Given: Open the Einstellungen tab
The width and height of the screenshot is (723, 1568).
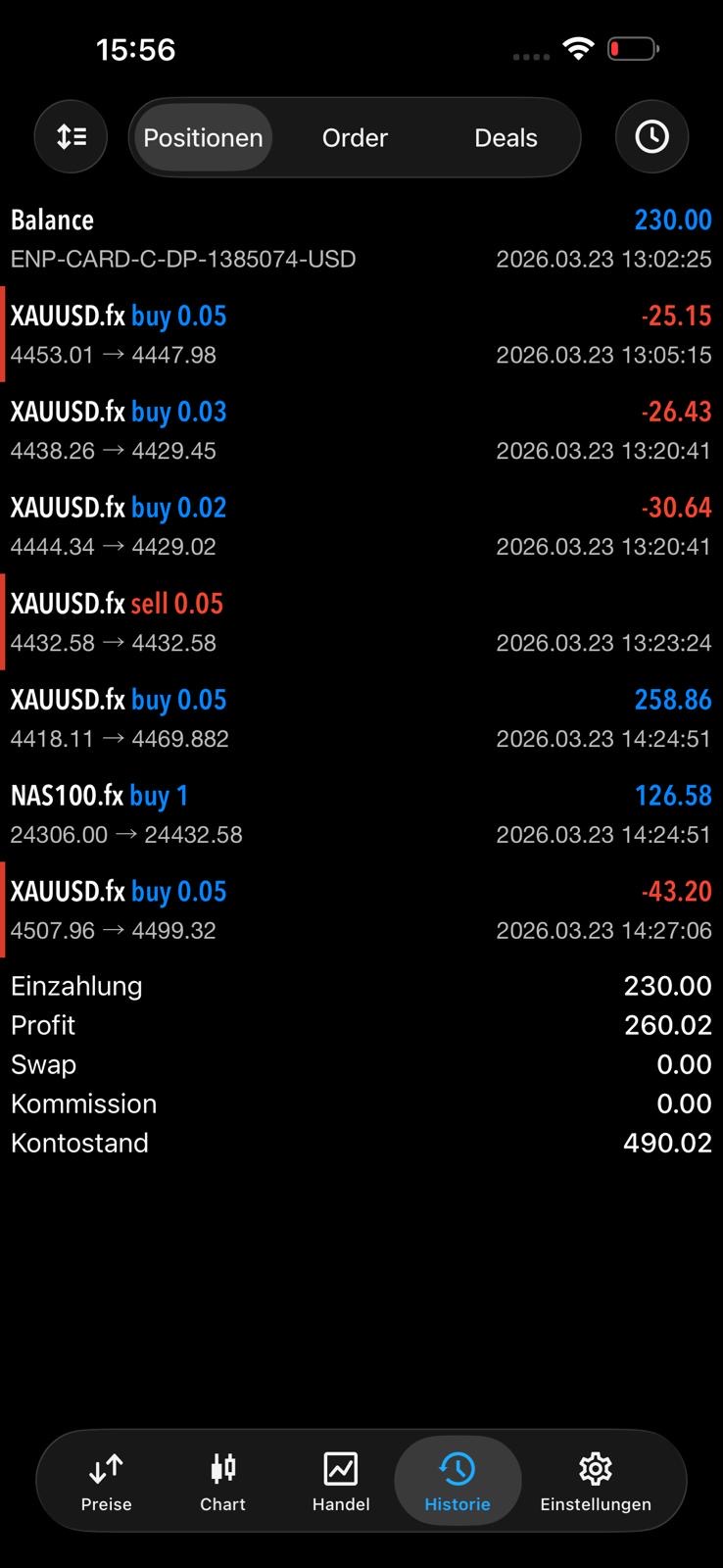Looking at the screenshot, I should pyautogui.click(x=596, y=1481).
